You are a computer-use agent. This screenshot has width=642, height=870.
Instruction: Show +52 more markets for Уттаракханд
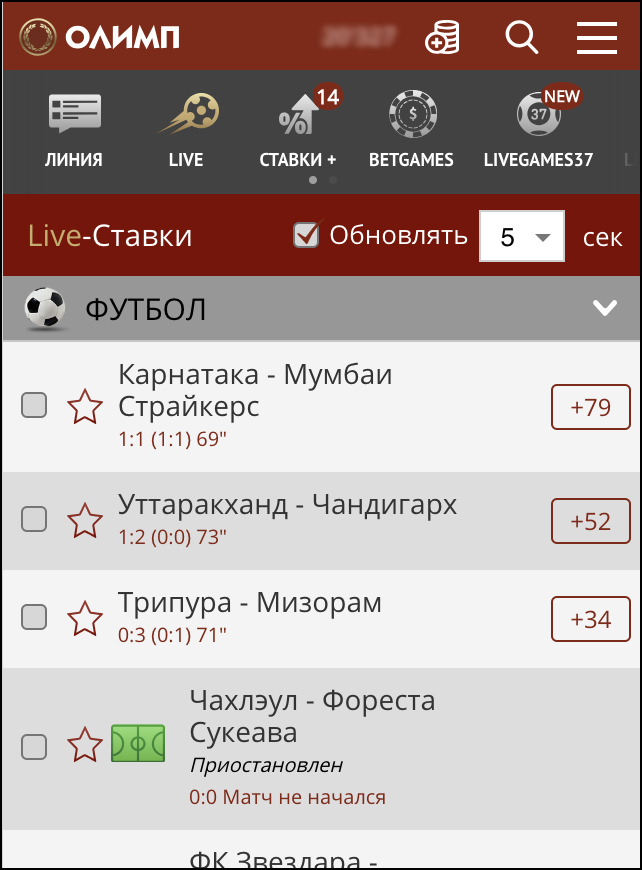click(590, 521)
